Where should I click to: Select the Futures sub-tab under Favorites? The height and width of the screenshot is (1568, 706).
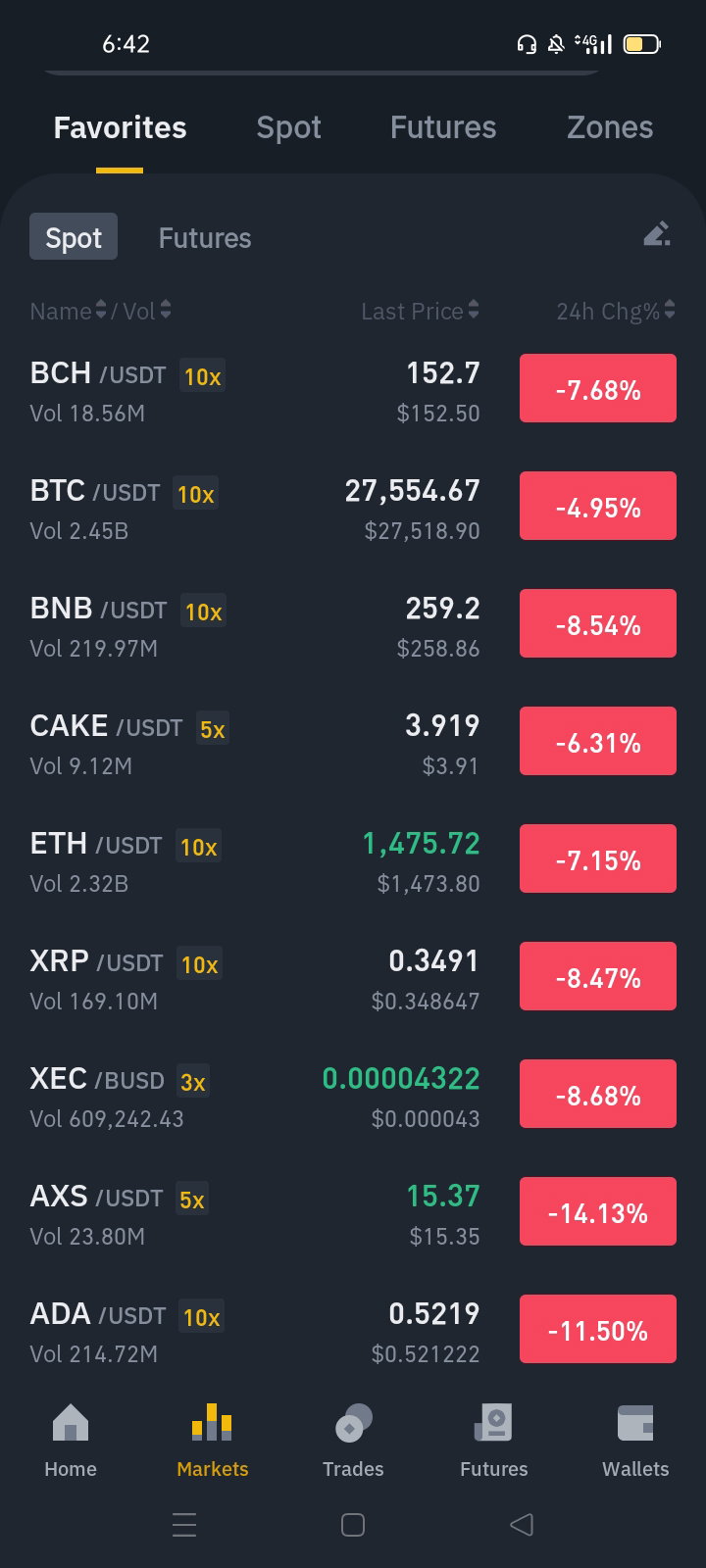point(205,238)
